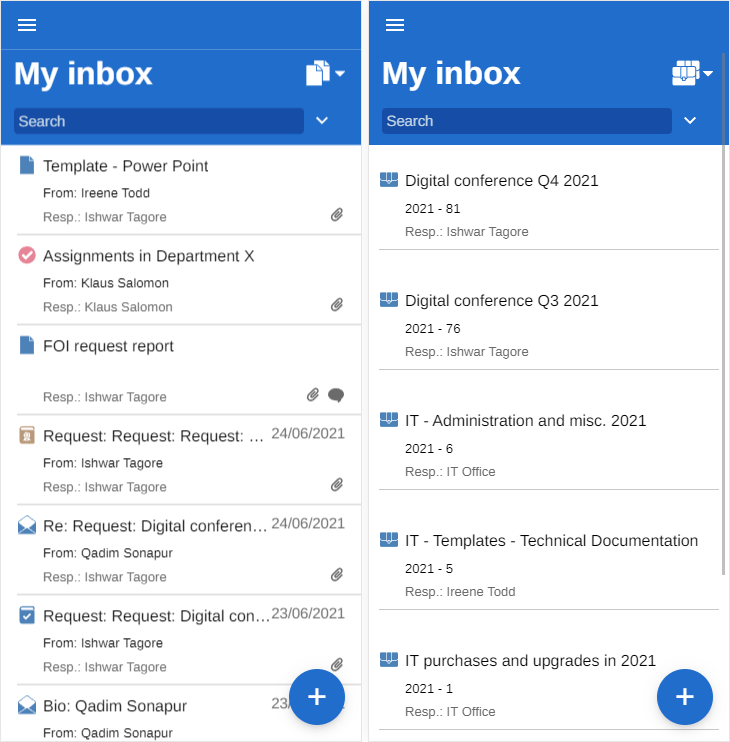The image size is (730, 742).
Task: Open the Request item dated 23/06/2021
Action: pyautogui.click(x=156, y=616)
